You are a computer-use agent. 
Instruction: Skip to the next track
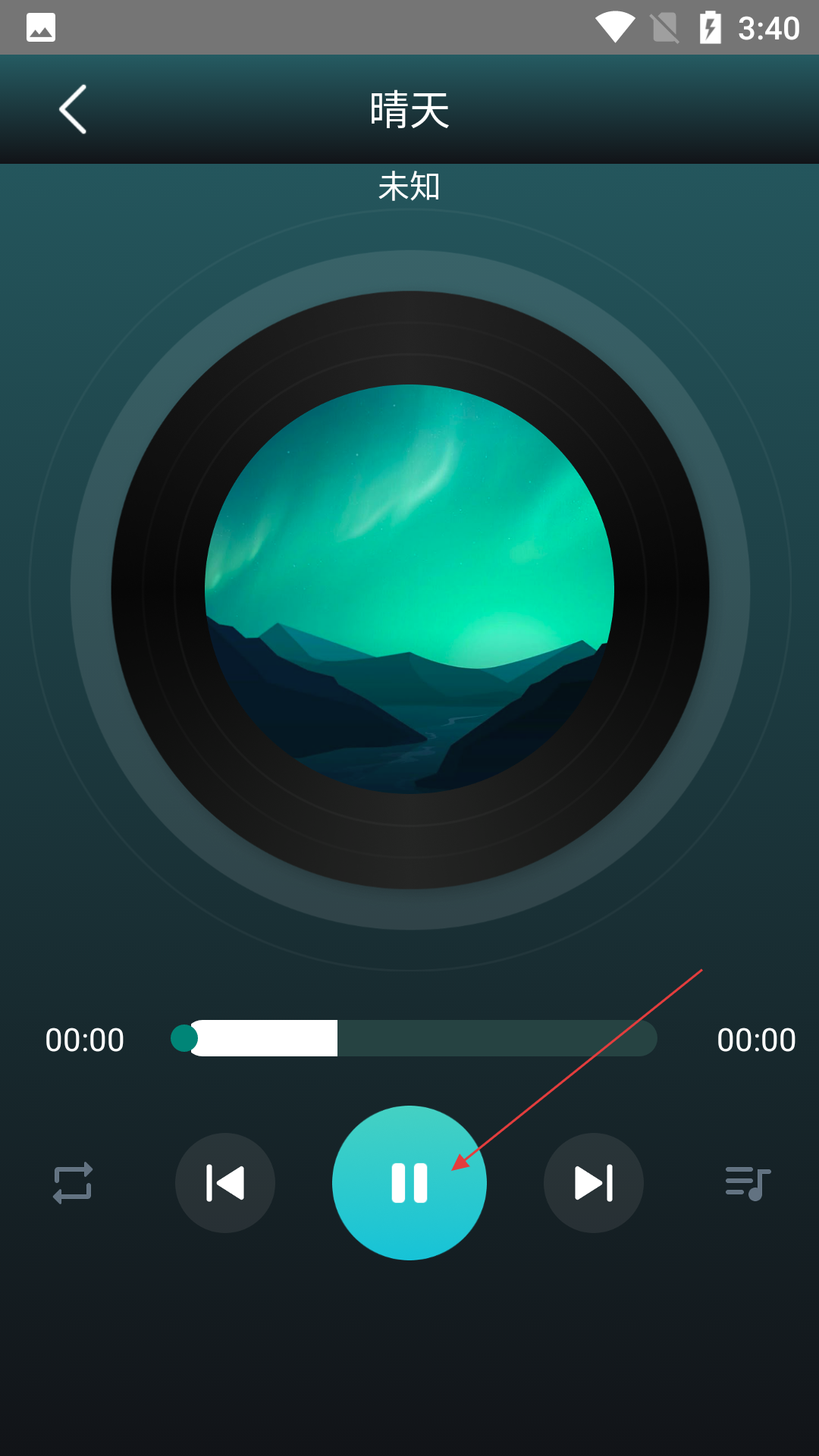[x=594, y=1183]
